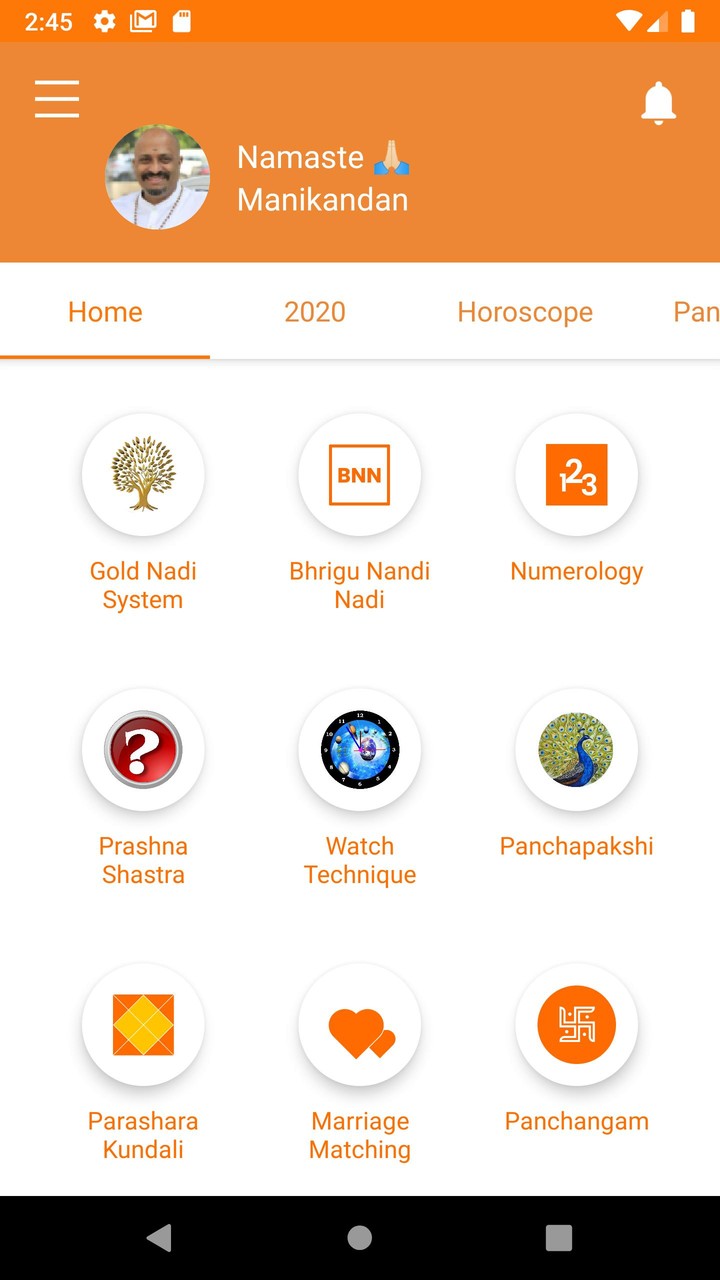720x1280 pixels.
Task: Select the Home tab
Action: click(x=105, y=312)
